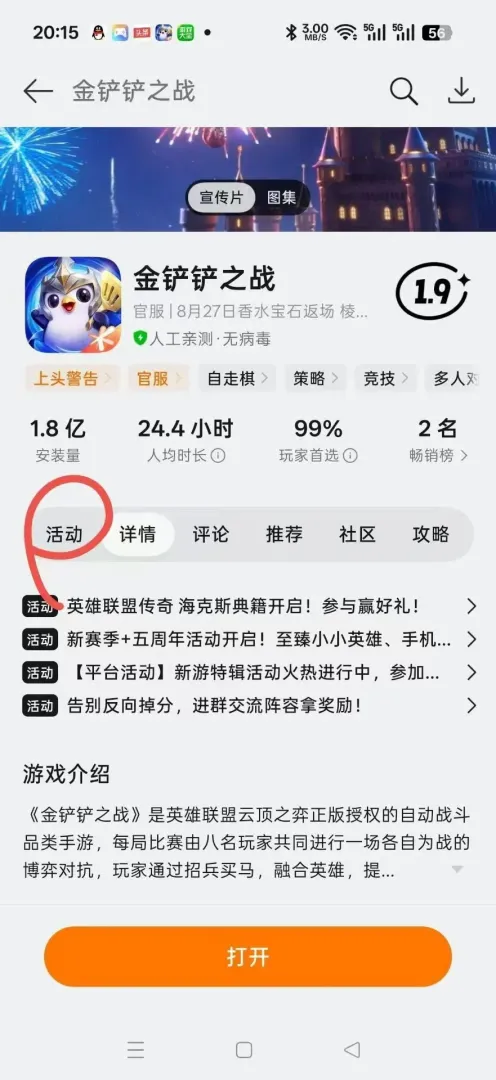The width and height of the screenshot is (496, 1080).
Task: Tap the 上头警告 tag chip
Action: [72, 378]
